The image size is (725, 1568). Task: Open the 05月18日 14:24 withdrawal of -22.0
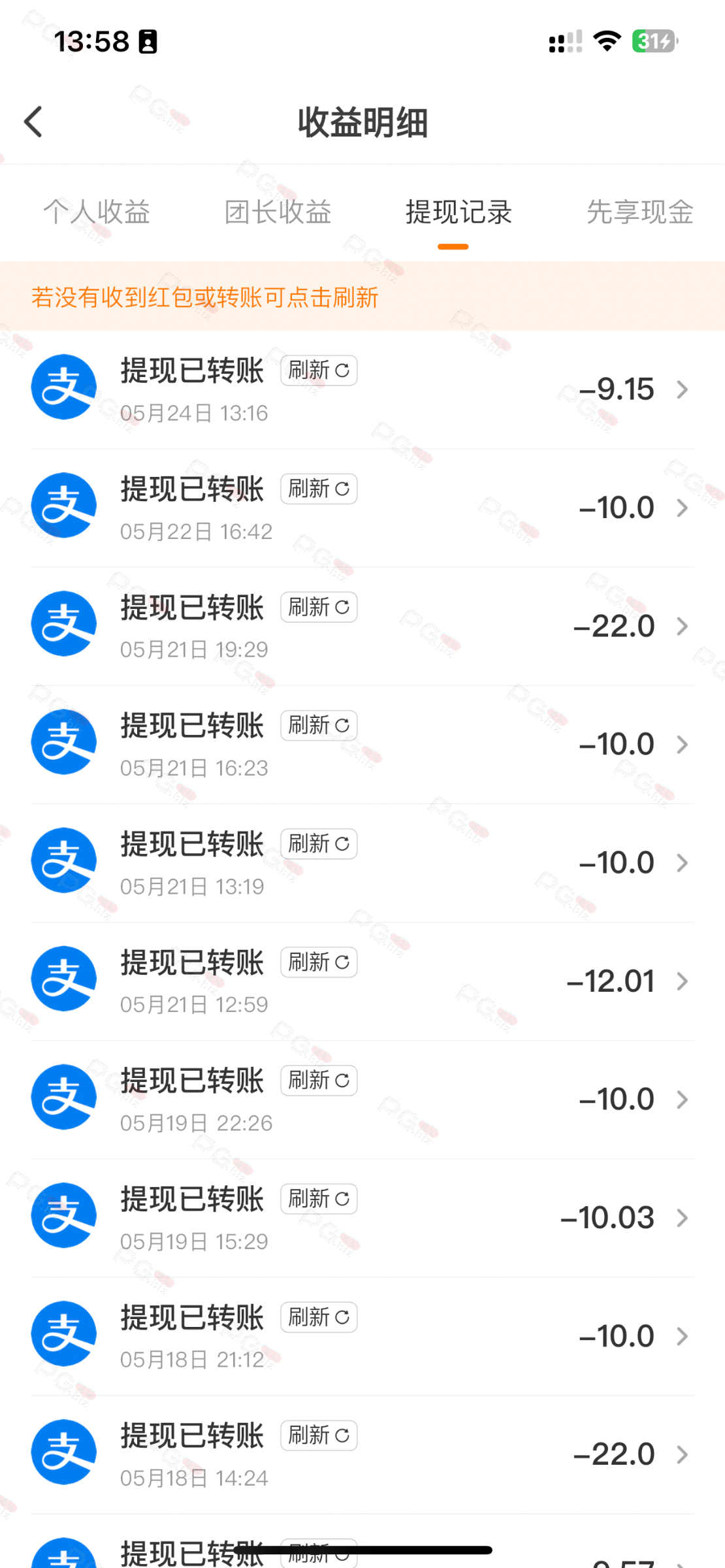[362, 1455]
